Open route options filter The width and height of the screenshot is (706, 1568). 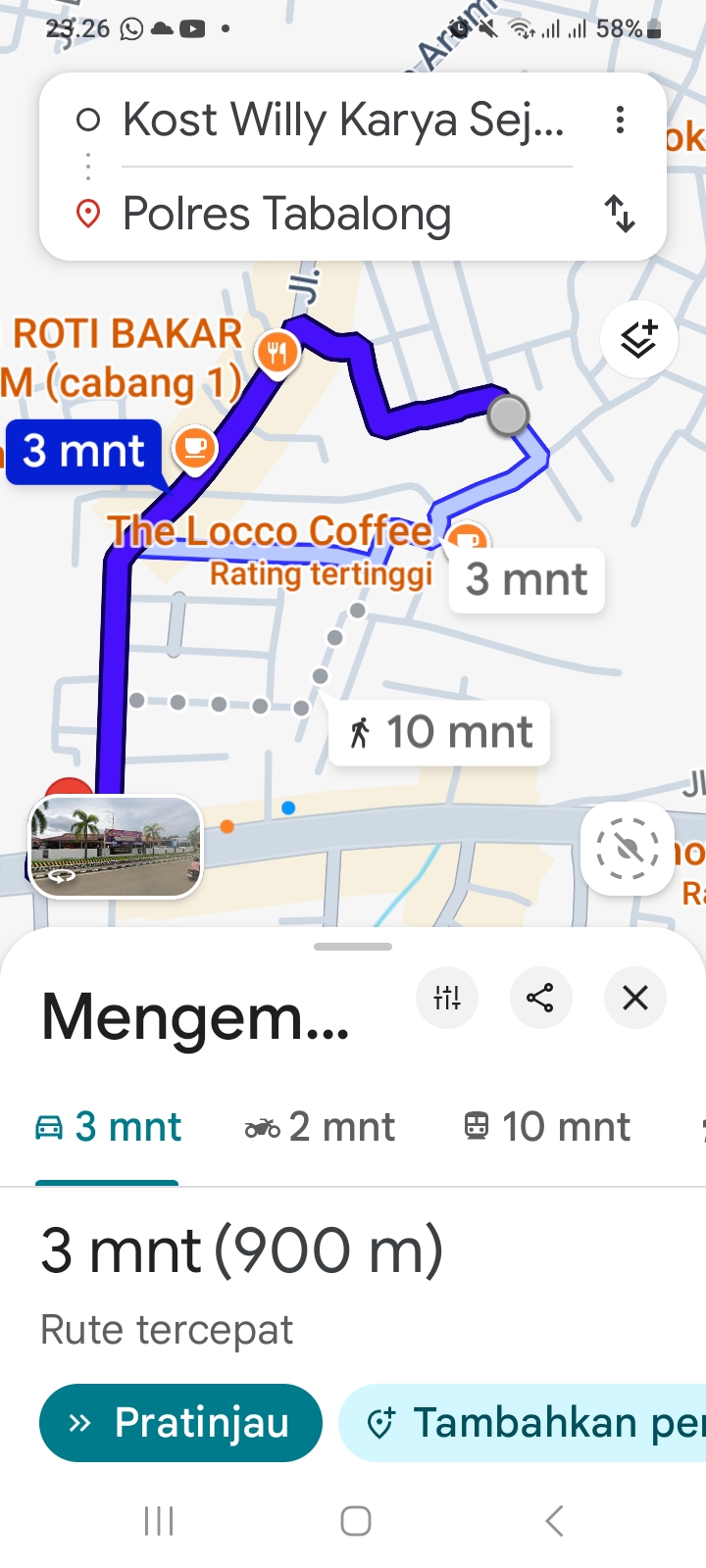[447, 998]
